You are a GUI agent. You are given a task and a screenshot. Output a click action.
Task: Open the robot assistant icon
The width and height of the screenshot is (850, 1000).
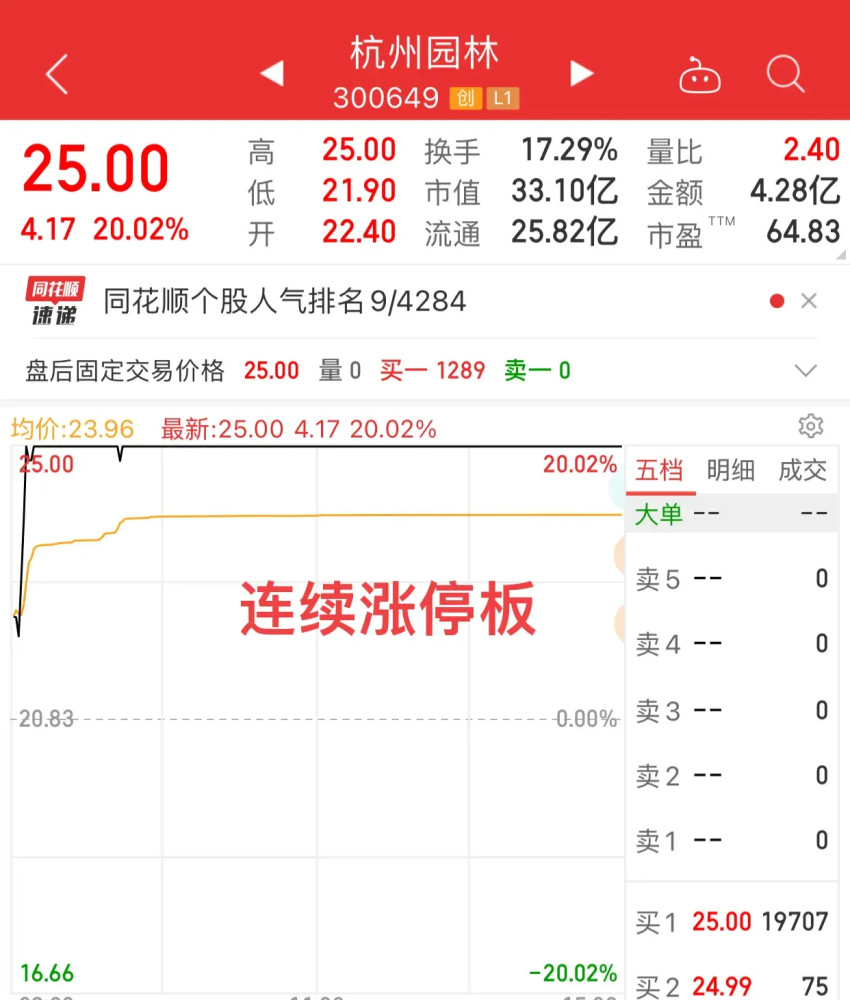click(700, 75)
